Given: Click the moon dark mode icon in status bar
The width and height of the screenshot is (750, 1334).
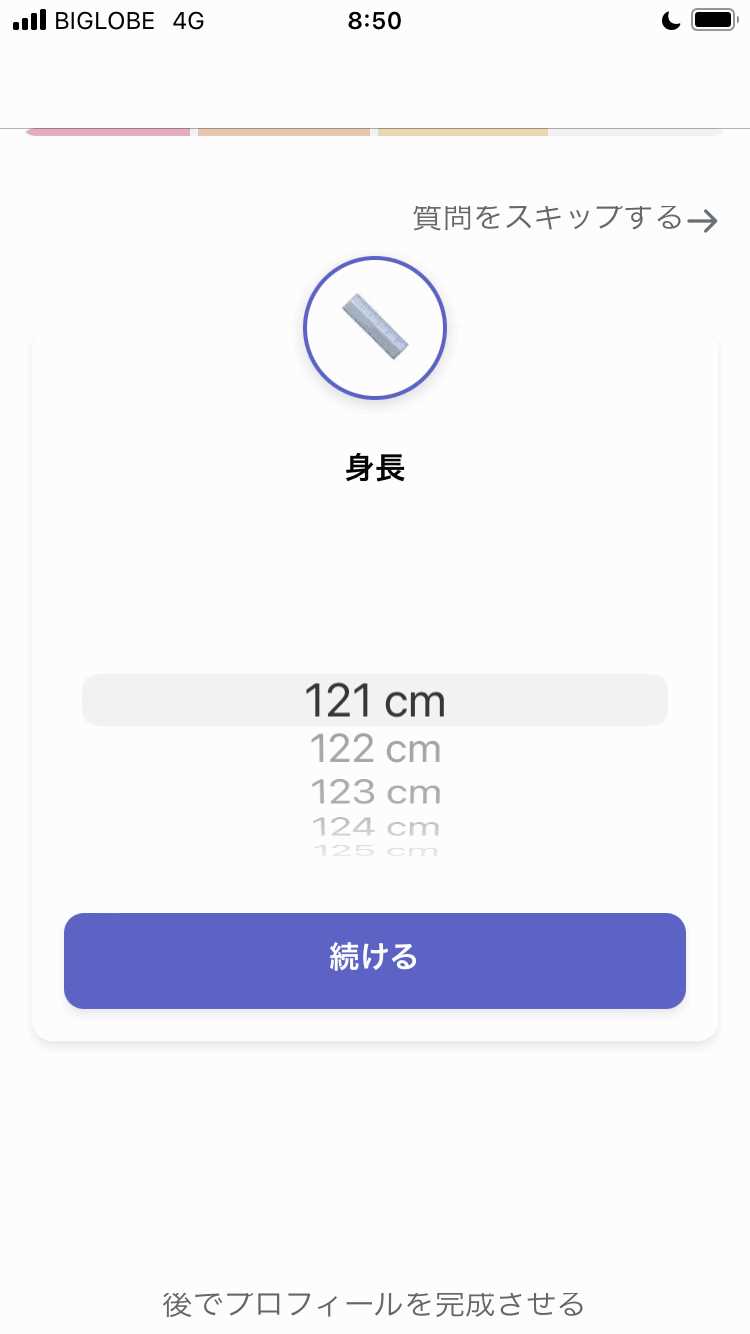Looking at the screenshot, I should (671, 20).
